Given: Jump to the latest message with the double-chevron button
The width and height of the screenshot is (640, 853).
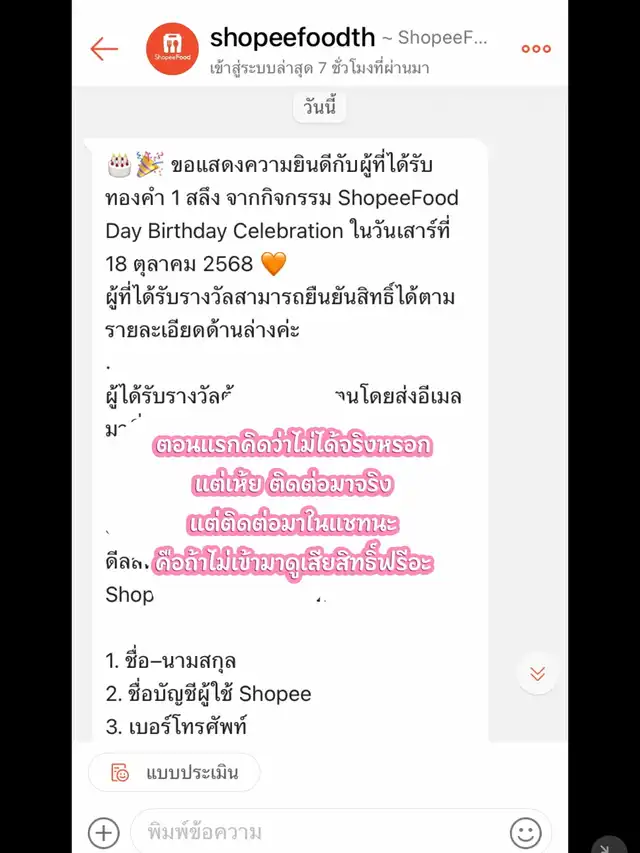Looking at the screenshot, I should click(537, 673).
